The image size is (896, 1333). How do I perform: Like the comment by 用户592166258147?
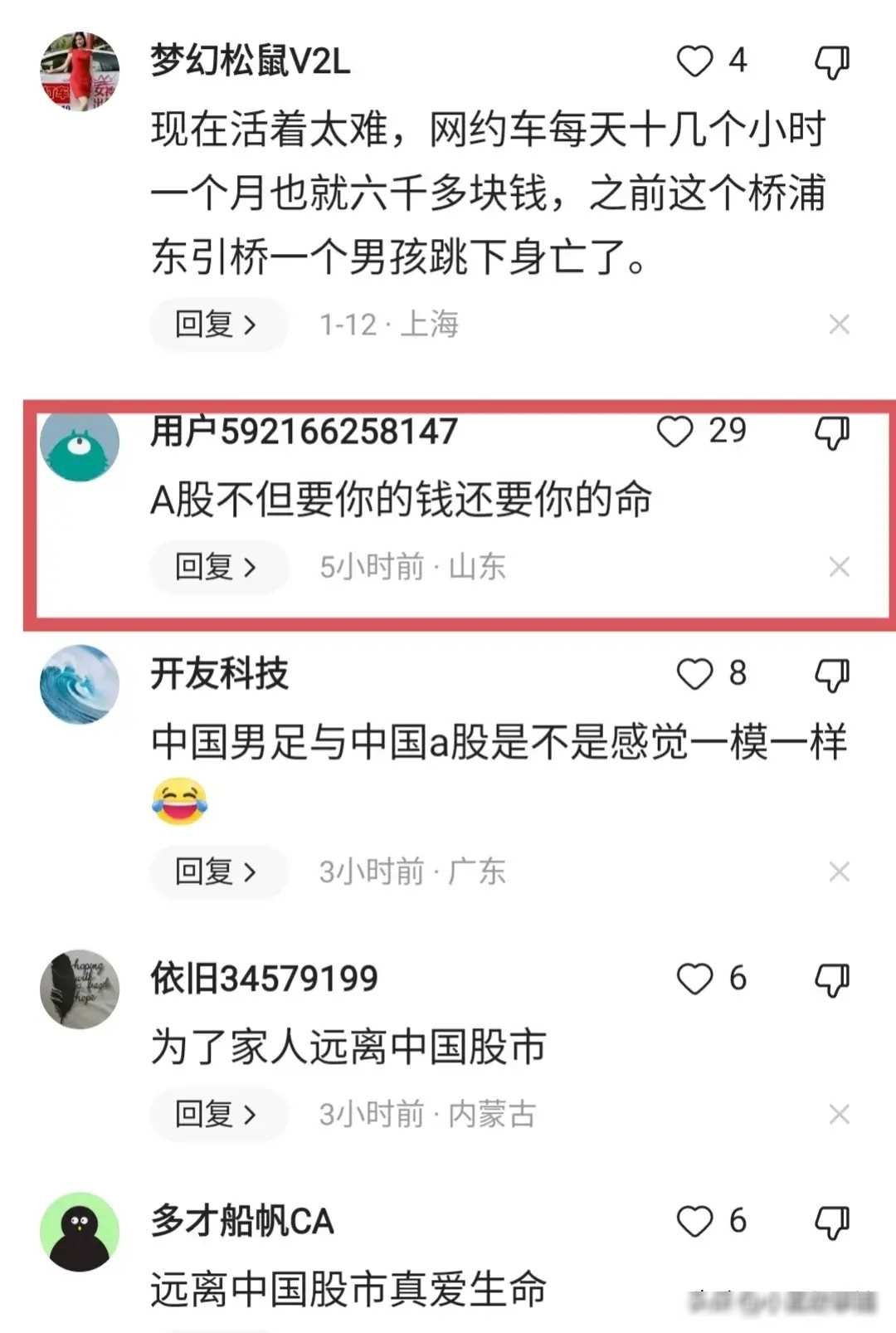[674, 432]
